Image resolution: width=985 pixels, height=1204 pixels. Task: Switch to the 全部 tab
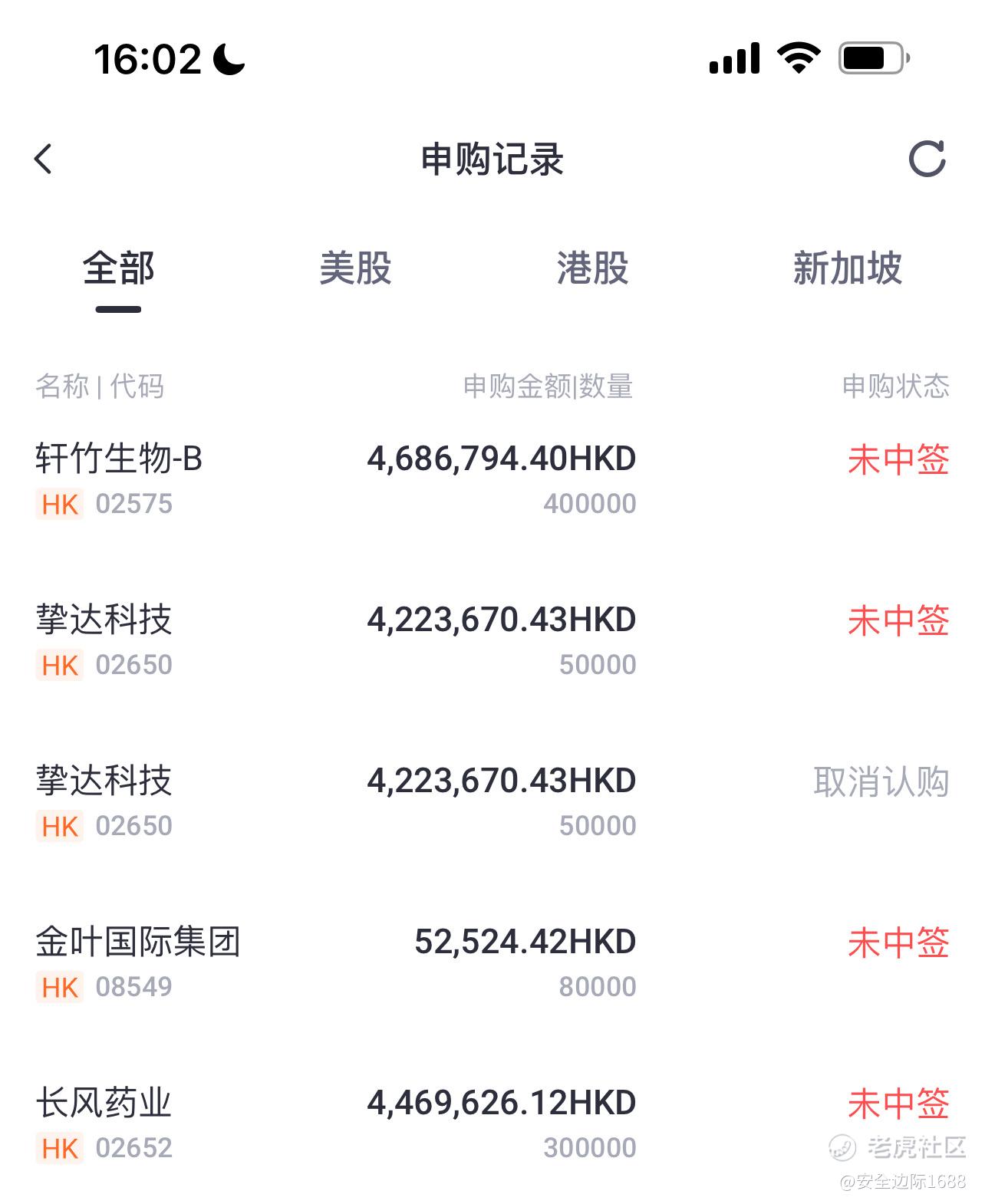[x=118, y=269]
